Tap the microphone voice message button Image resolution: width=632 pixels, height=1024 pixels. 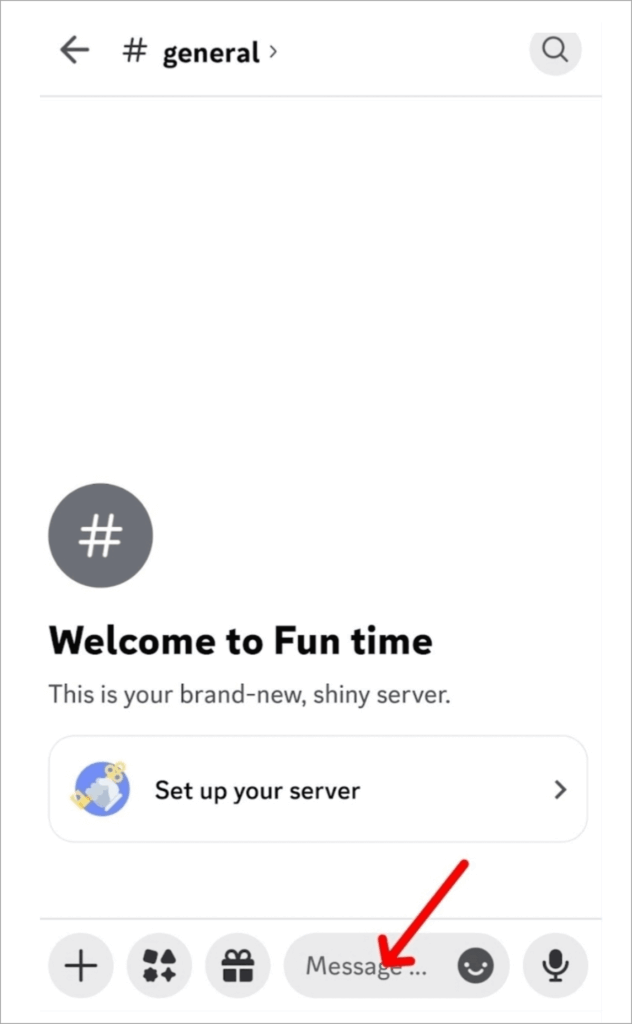tap(555, 966)
